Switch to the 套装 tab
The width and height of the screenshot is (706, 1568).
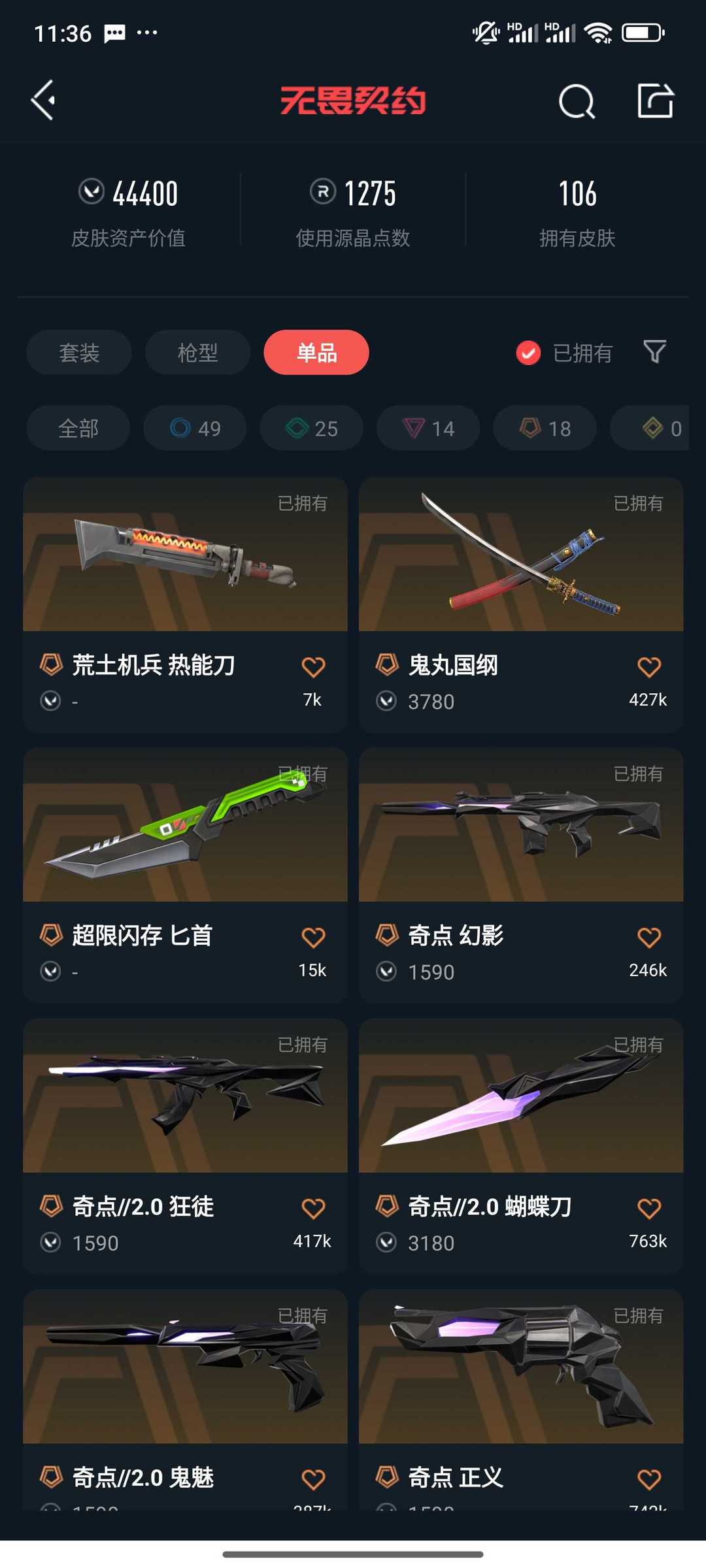(79, 352)
